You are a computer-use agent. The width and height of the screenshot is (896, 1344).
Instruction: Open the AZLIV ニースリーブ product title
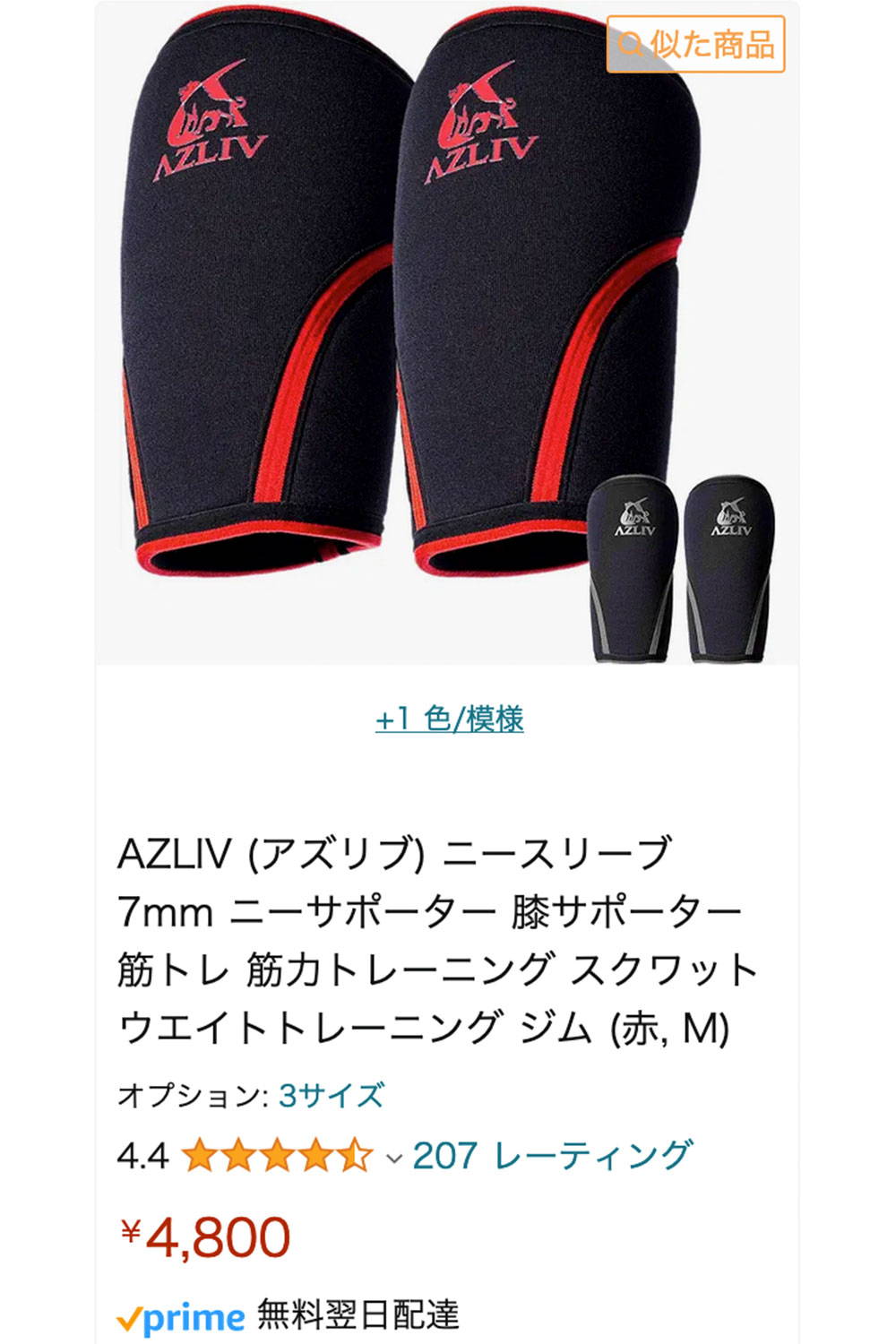coord(437,940)
